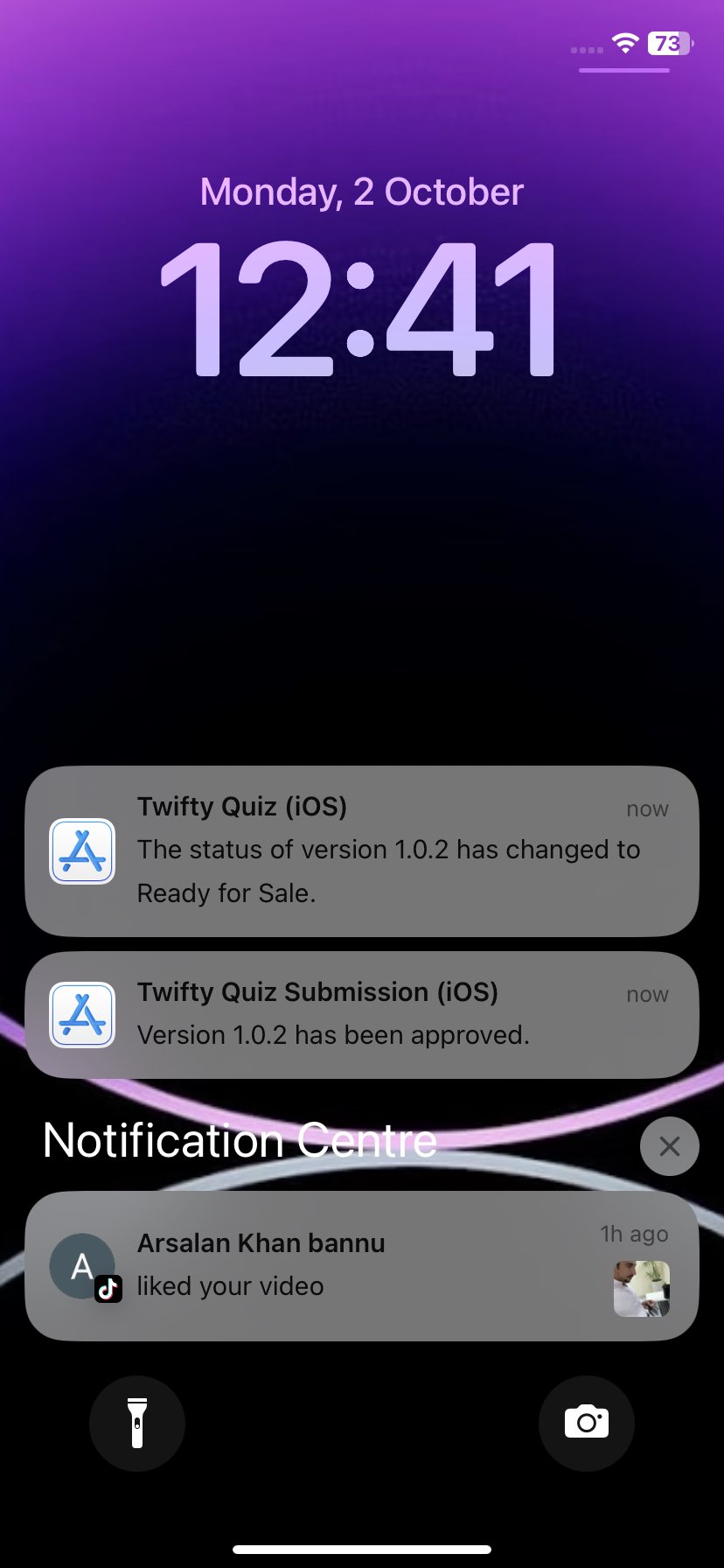Turn on the flashlight

pyautogui.click(x=137, y=1423)
